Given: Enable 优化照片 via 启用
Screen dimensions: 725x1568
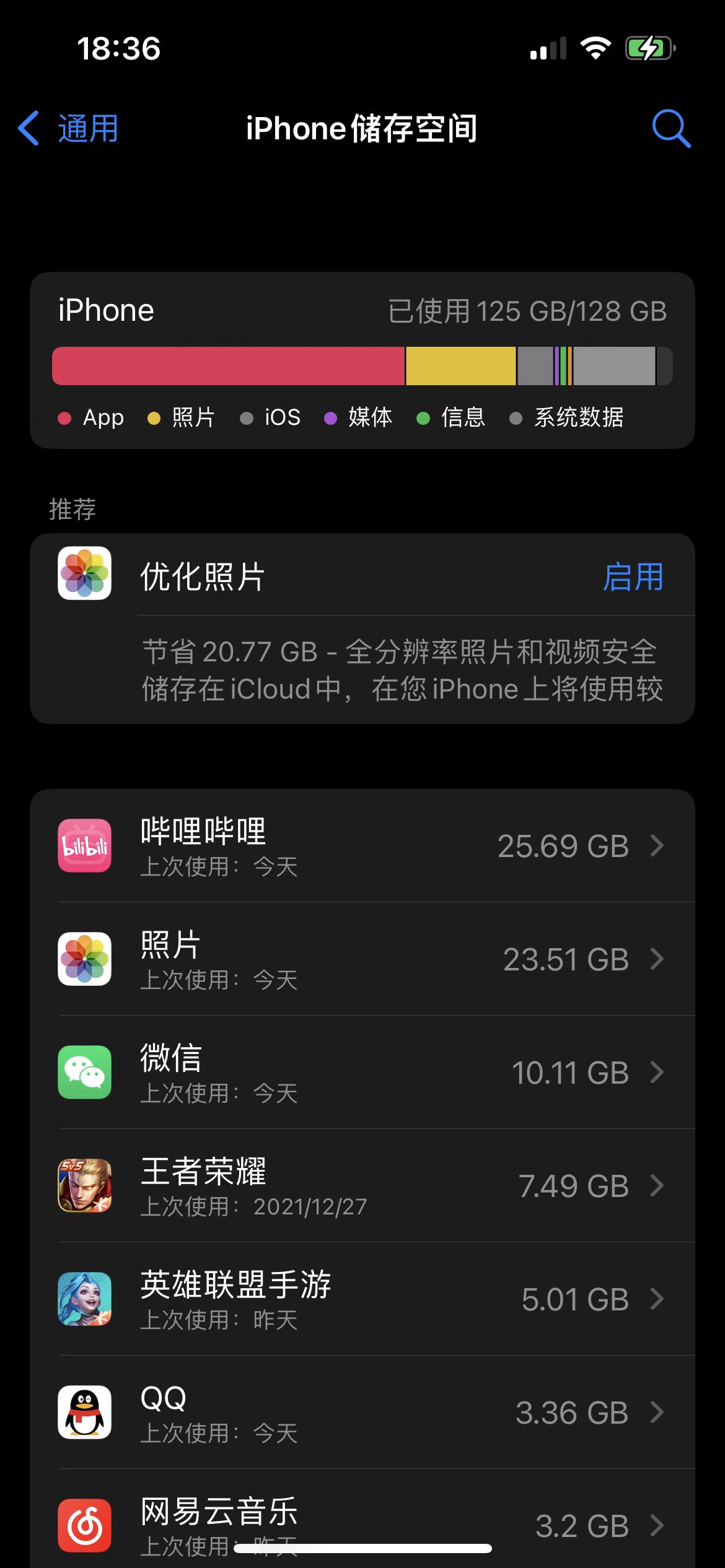Looking at the screenshot, I should (633, 577).
